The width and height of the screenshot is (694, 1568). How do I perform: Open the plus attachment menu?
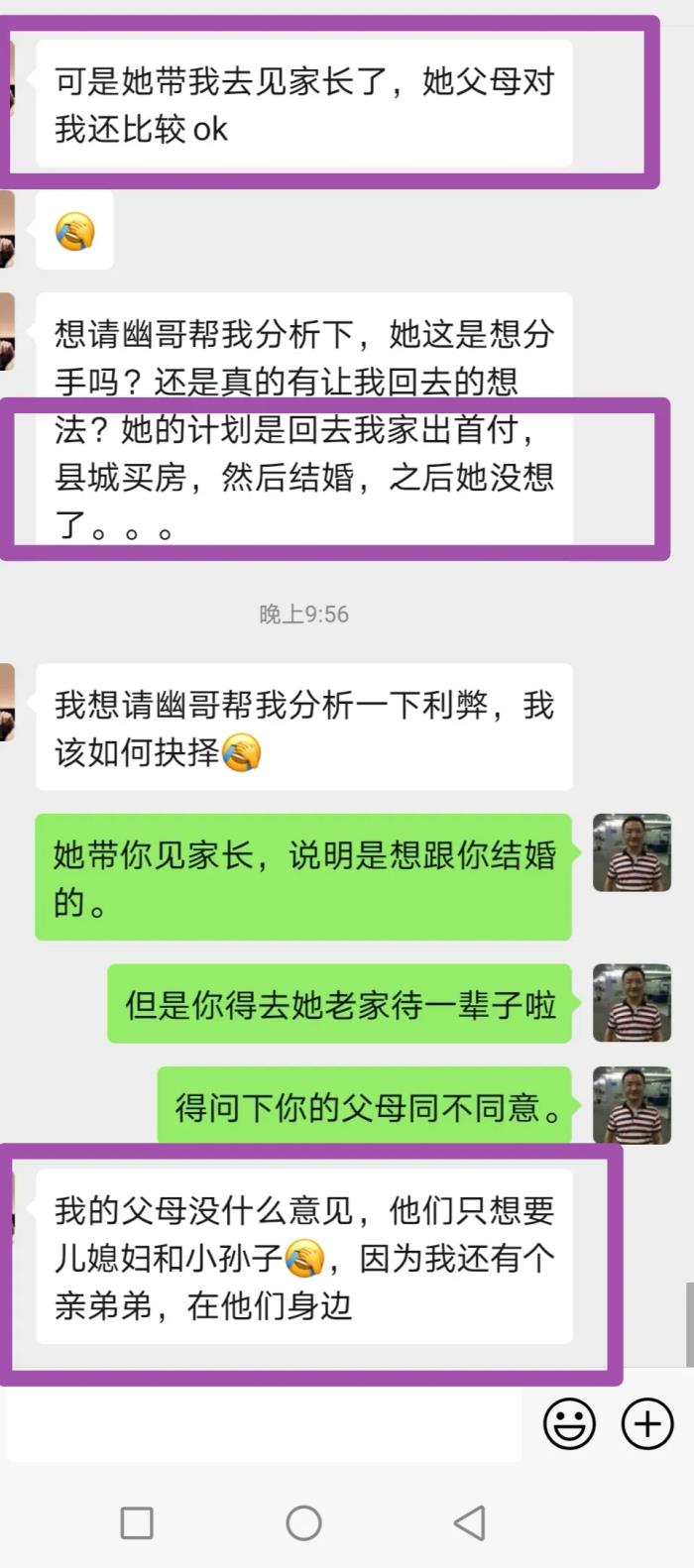coord(646,1424)
